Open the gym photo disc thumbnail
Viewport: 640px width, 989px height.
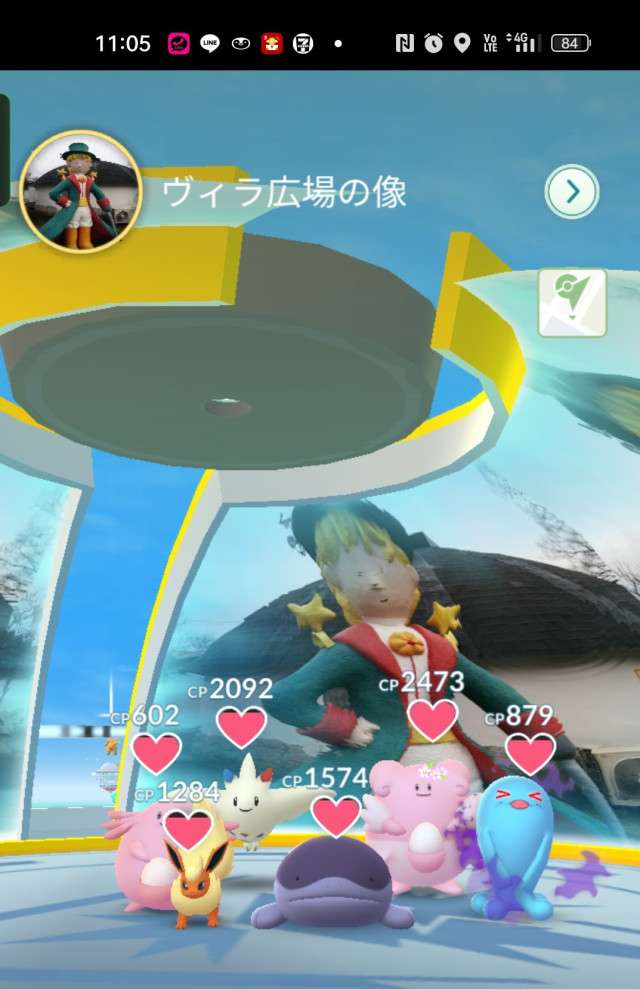point(81,190)
